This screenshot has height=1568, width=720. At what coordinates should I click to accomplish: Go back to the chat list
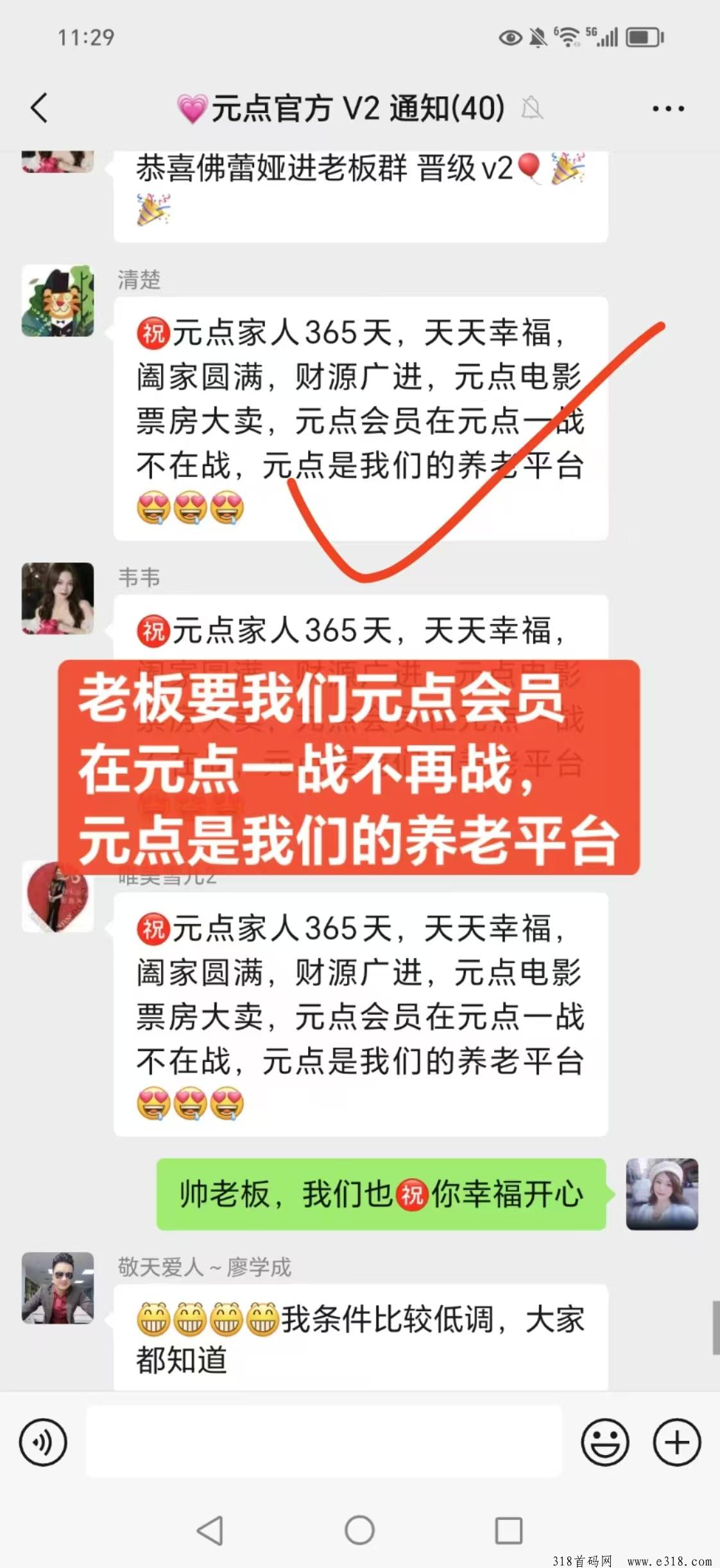(40, 107)
